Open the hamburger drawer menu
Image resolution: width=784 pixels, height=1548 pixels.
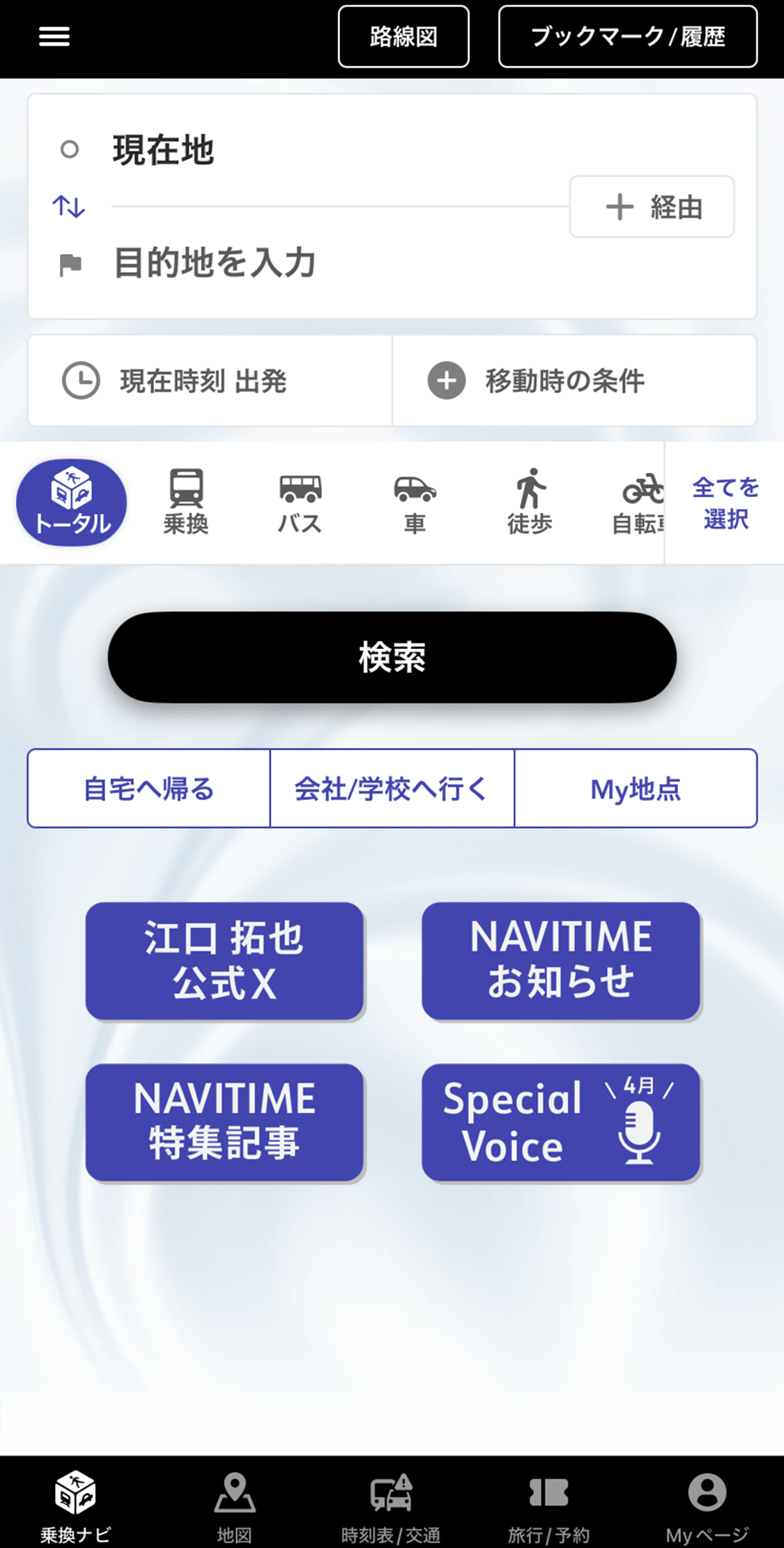54,36
